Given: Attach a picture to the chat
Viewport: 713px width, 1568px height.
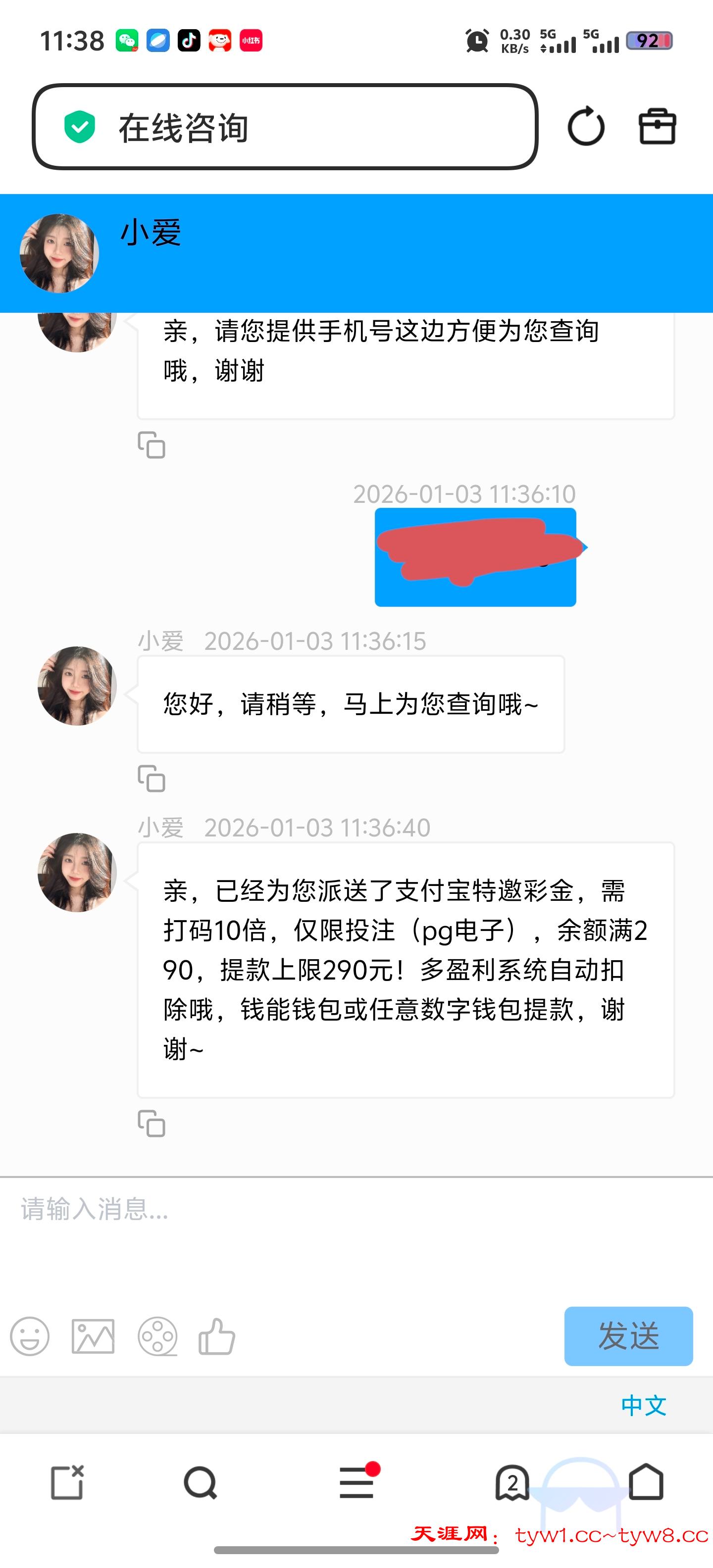Looking at the screenshot, I should 93,1336.
